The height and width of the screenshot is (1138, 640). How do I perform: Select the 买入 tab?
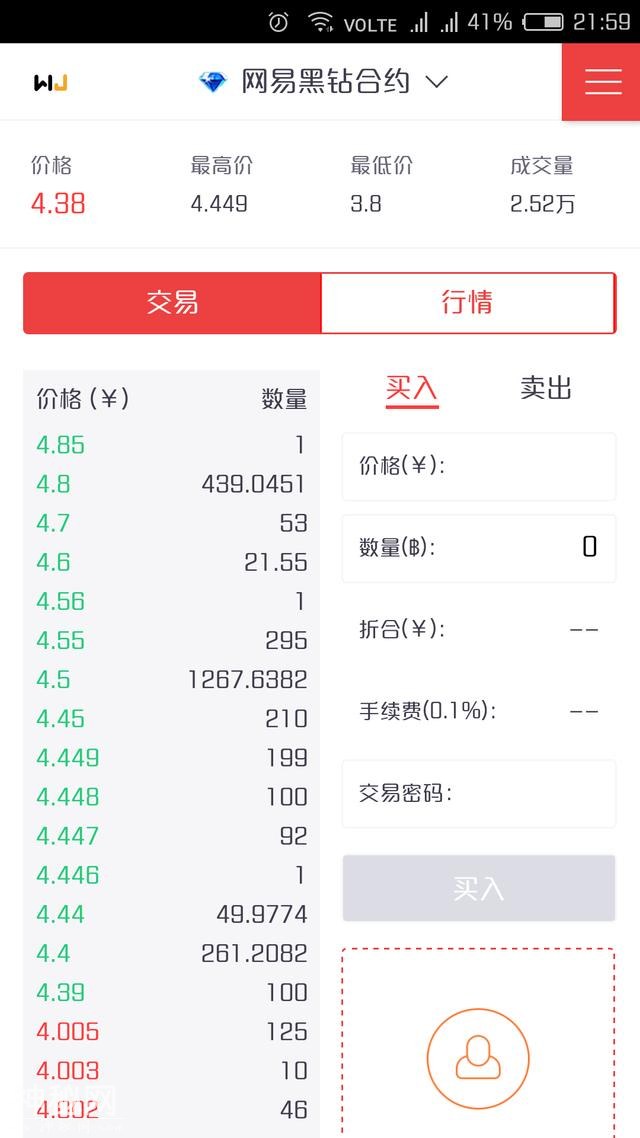(412, 388)
